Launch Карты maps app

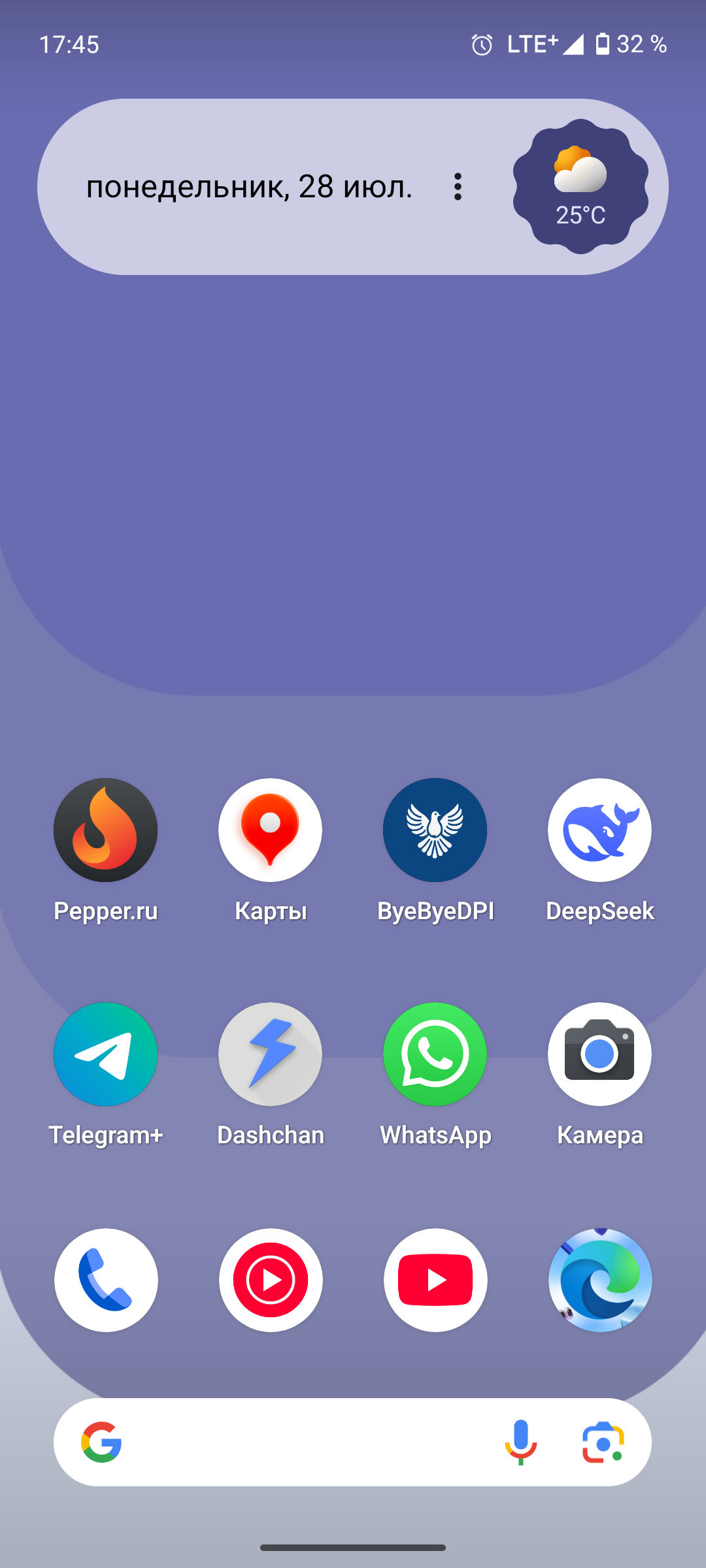point(270,830)
